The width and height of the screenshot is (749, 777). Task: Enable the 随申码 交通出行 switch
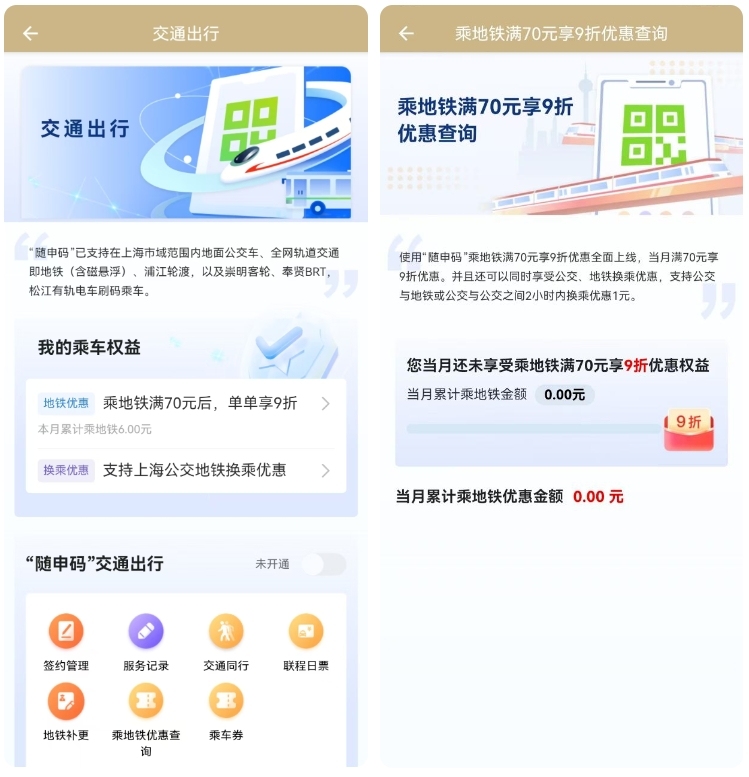point(323,564)
